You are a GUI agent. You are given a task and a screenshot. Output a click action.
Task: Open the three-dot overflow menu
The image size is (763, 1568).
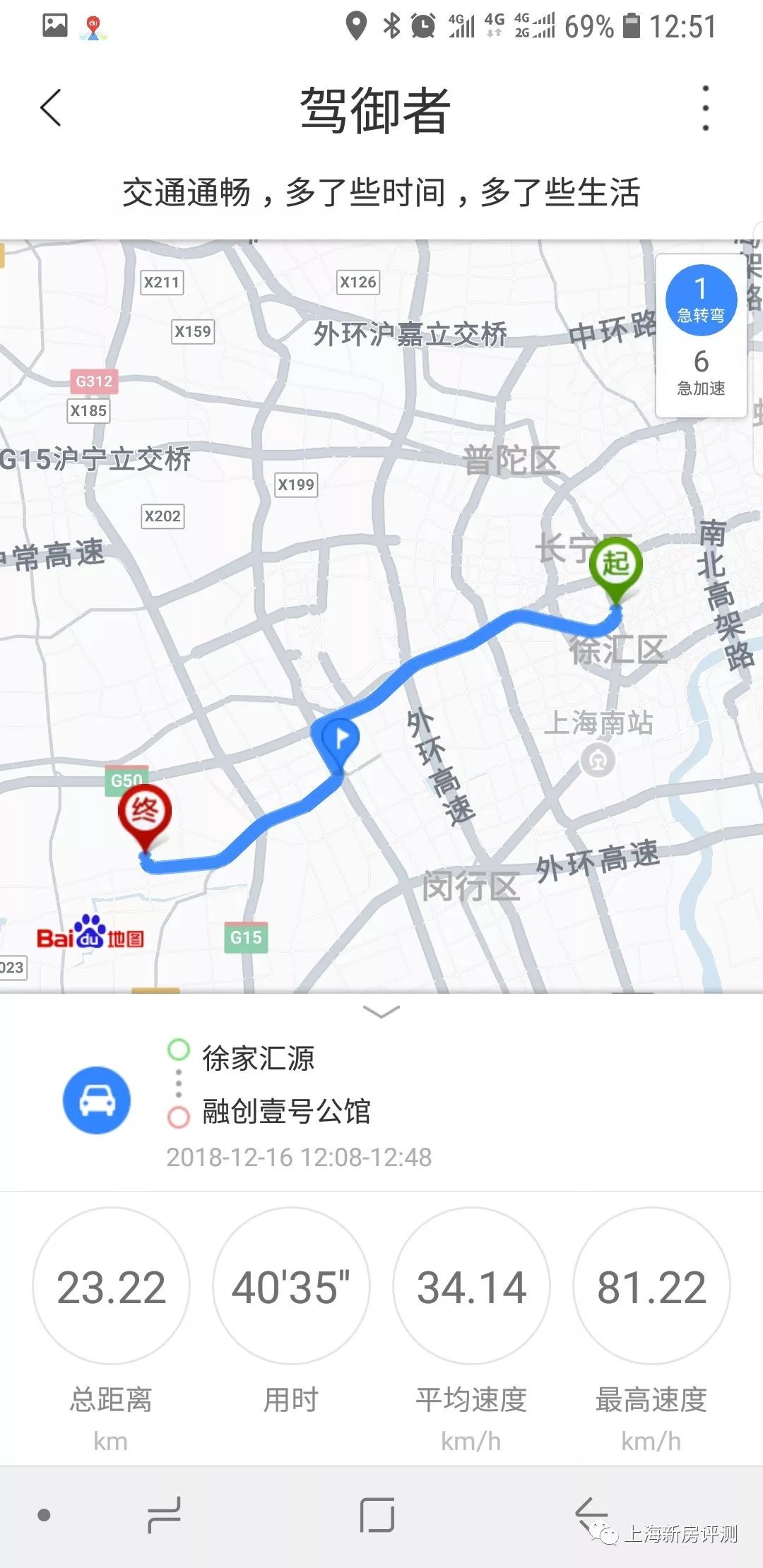705,108
